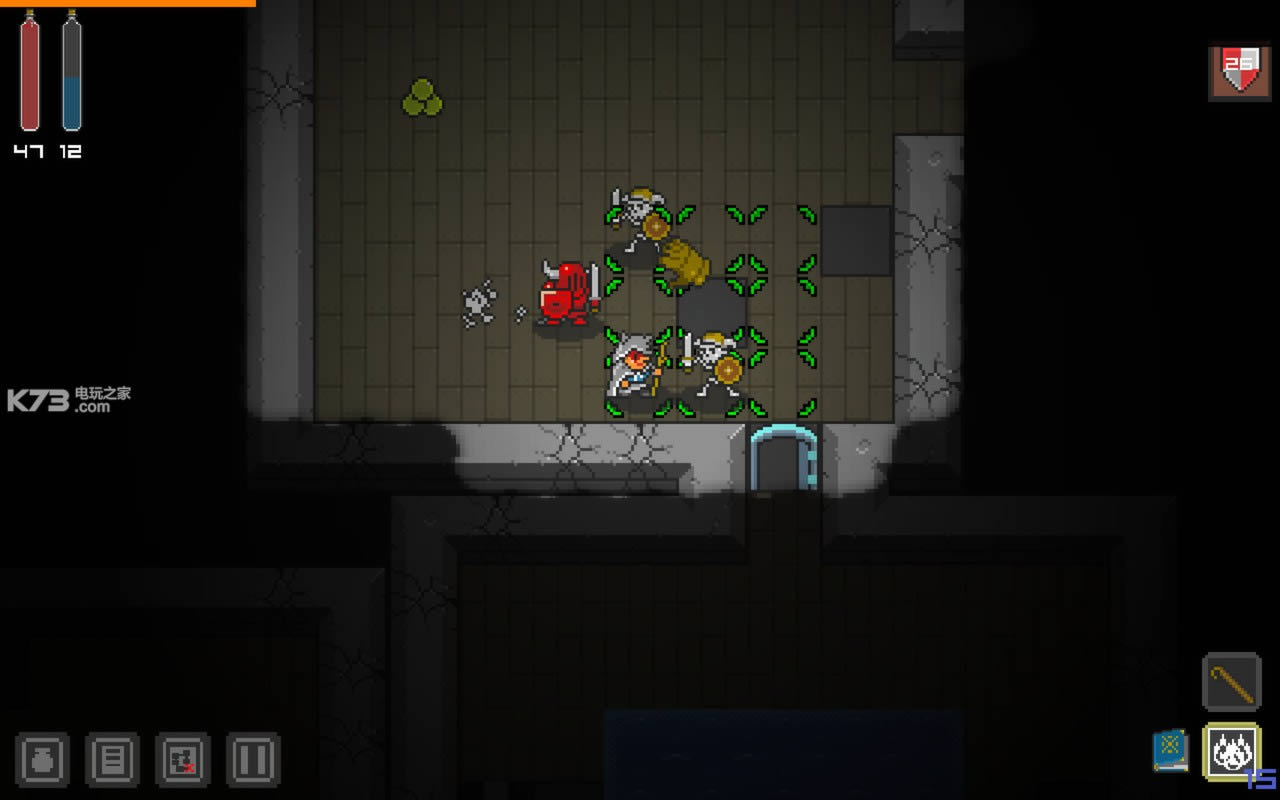The height and width of the screenshot is (800, 1280).
Task: Pause the game
Action: pyautogui.click(x=252, y=759)
